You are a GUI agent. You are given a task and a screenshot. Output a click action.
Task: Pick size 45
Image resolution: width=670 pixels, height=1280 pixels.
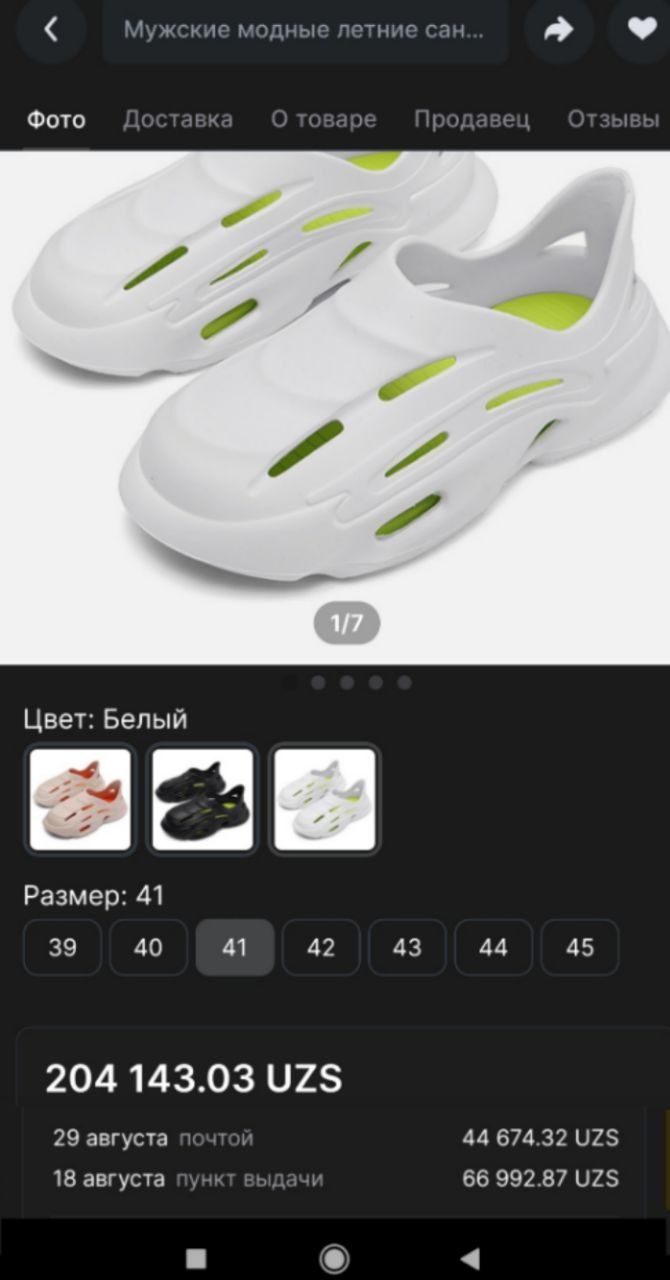580,947
